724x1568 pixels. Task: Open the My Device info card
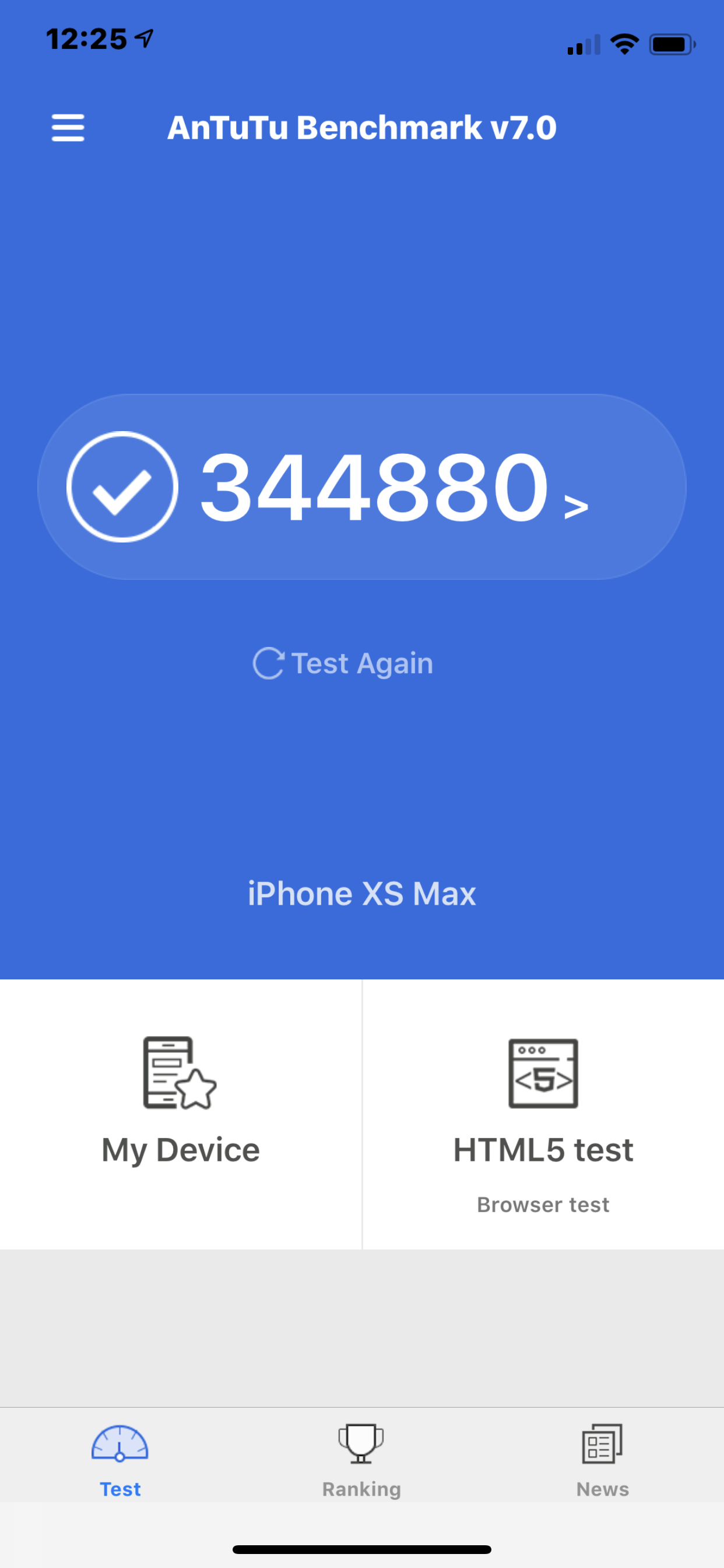pos(181,1114)
